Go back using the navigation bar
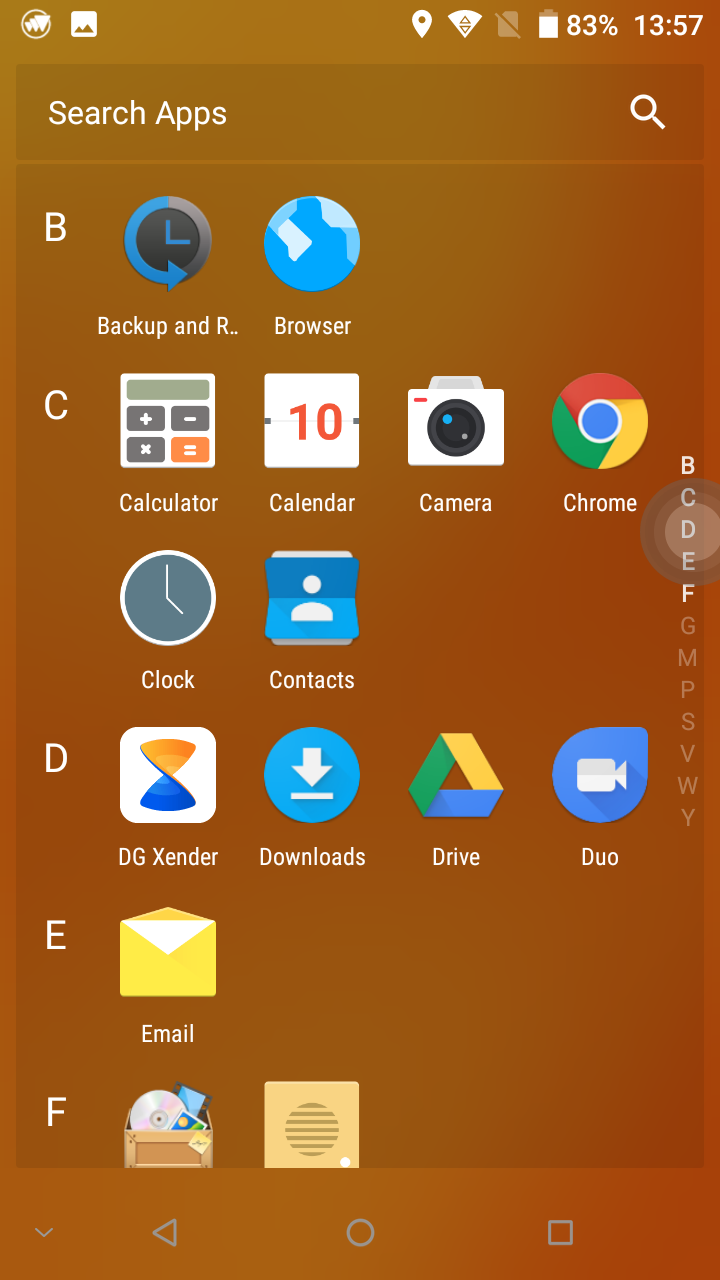Screen dimensions: 720x1280 [165, 1232]
